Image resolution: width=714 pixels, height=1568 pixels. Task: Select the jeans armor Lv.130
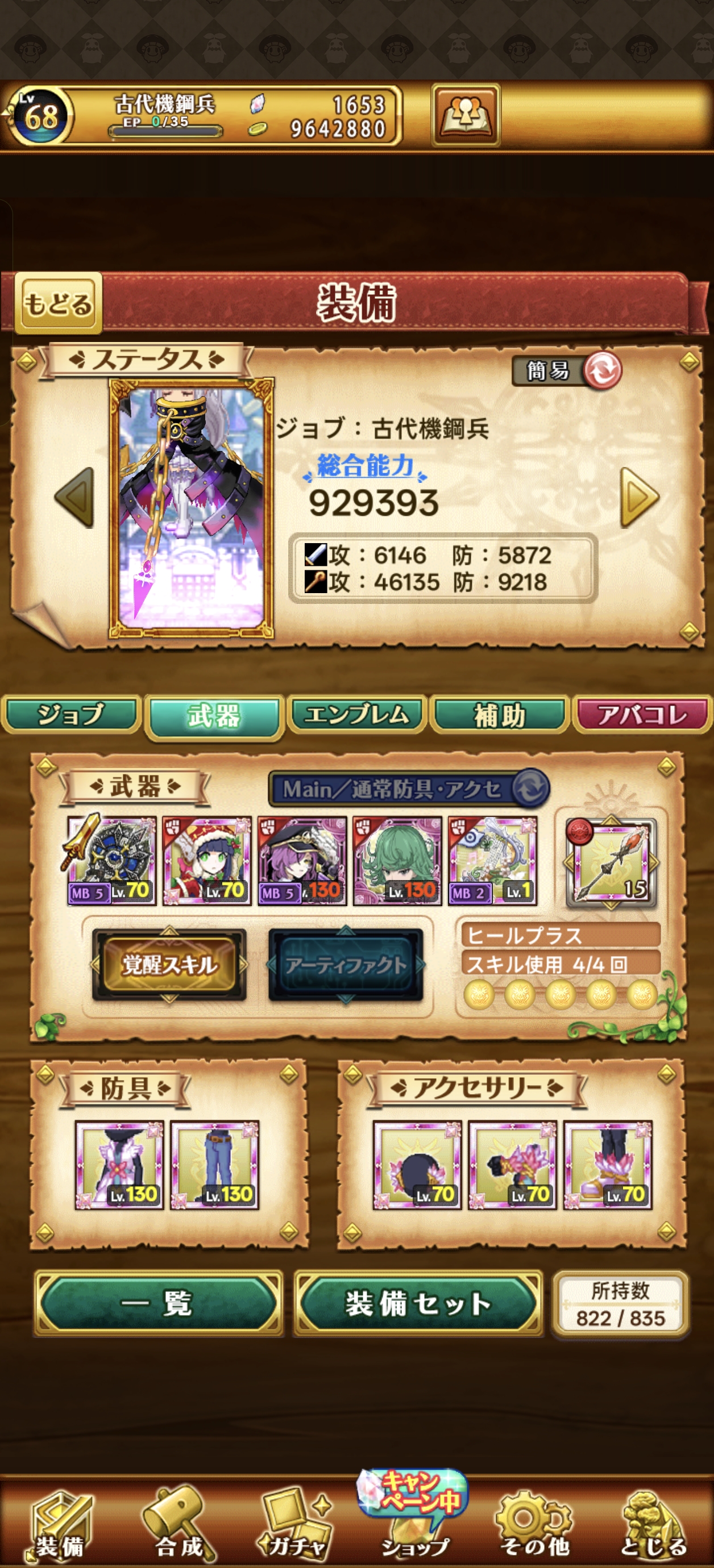point(214,1165)
